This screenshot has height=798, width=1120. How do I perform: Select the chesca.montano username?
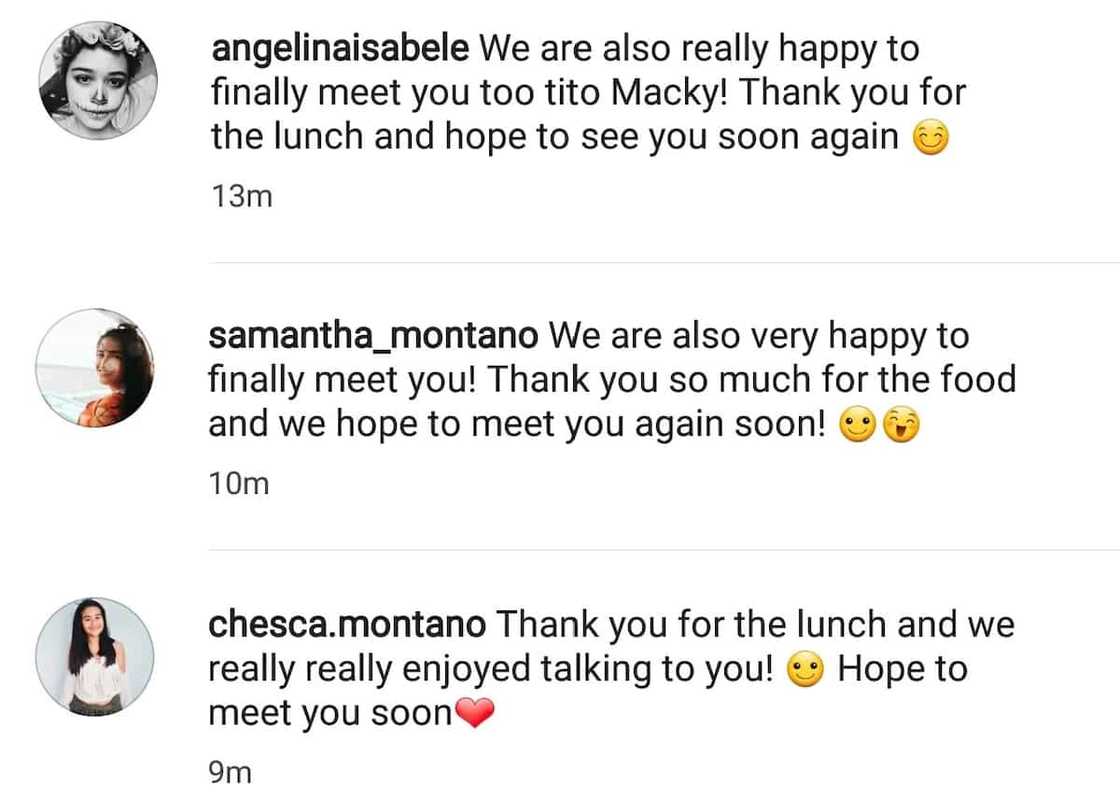346,625
